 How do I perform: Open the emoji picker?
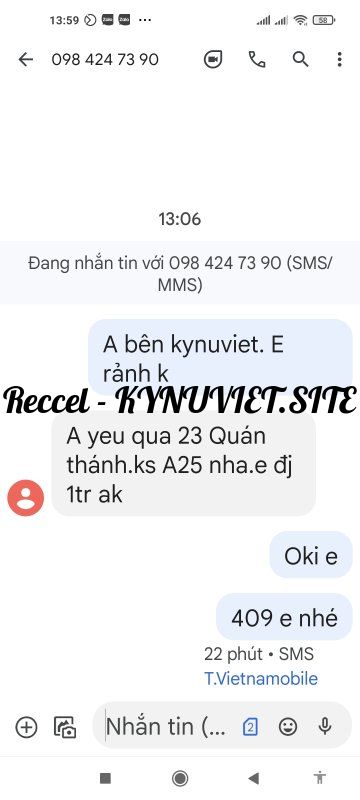click(x=288, y=727)
